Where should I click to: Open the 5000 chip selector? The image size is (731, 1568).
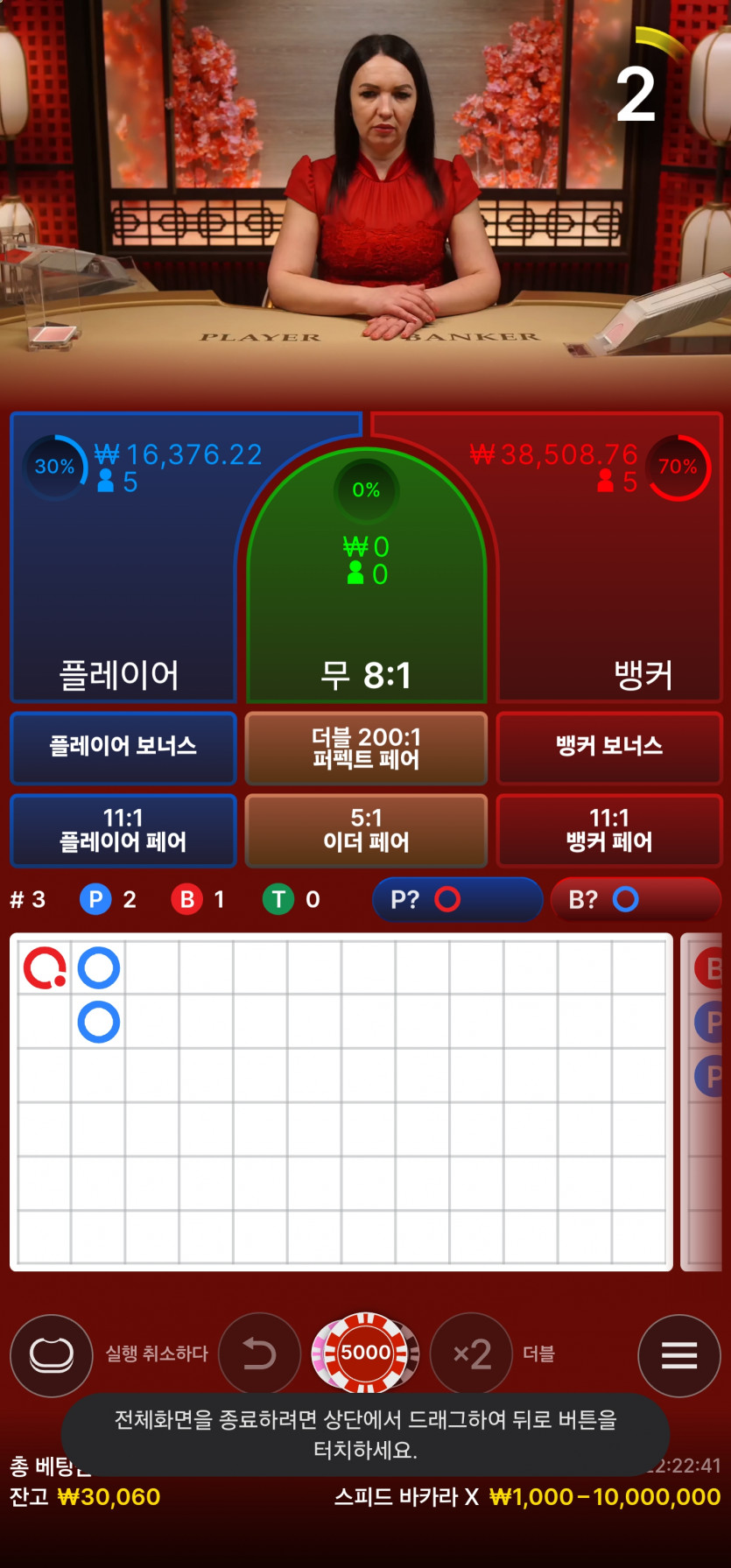(x=366, y=1354)
